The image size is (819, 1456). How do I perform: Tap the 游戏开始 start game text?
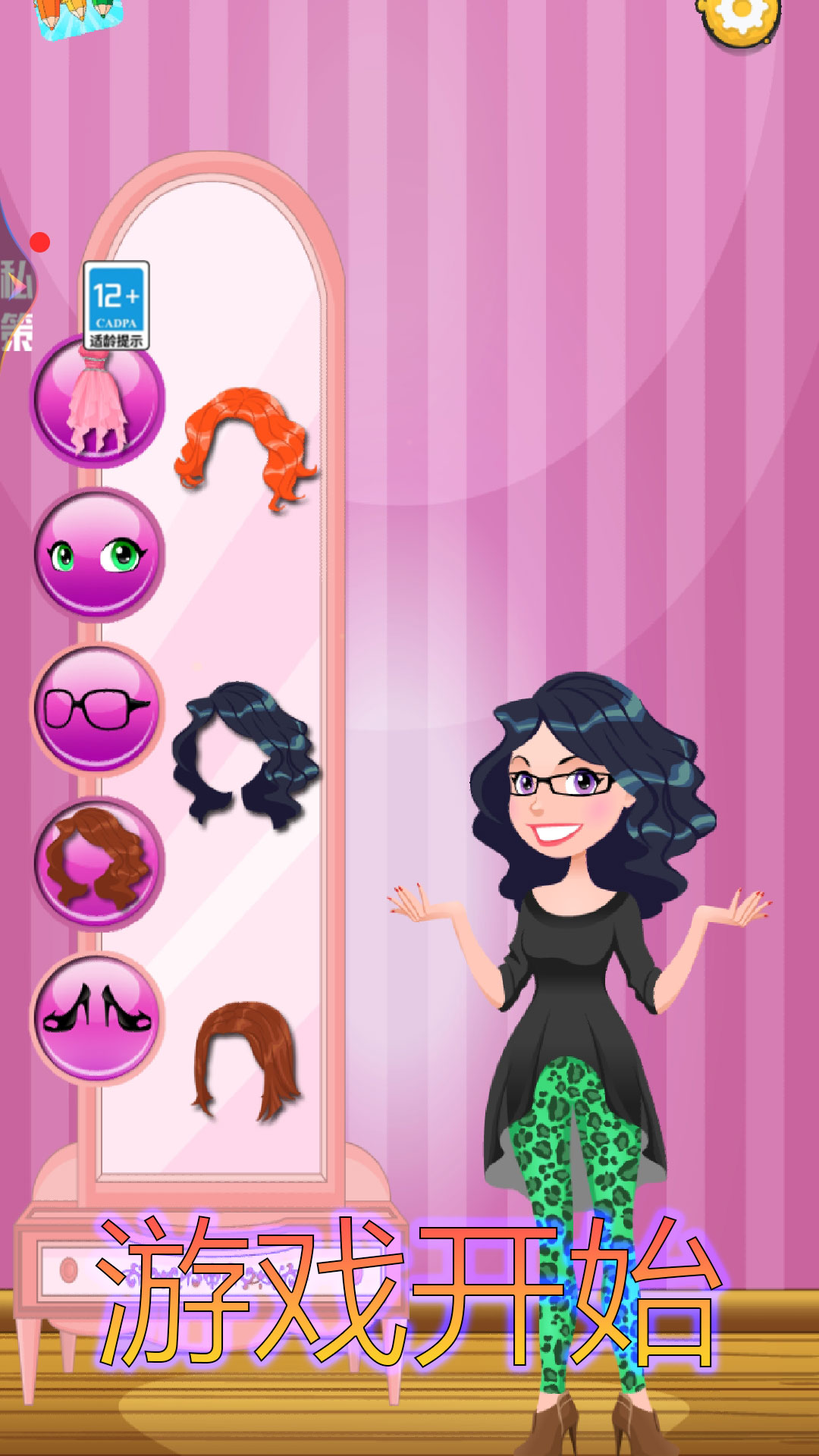[409, 1289]
